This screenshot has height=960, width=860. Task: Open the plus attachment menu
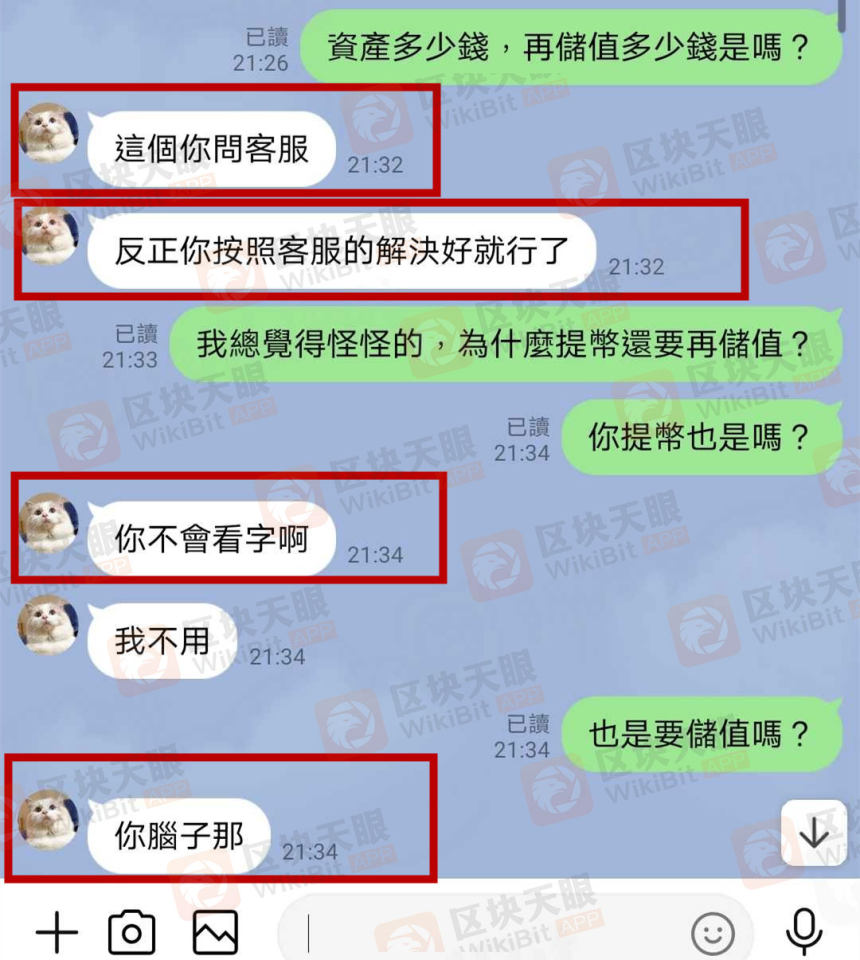pos(57,933)
